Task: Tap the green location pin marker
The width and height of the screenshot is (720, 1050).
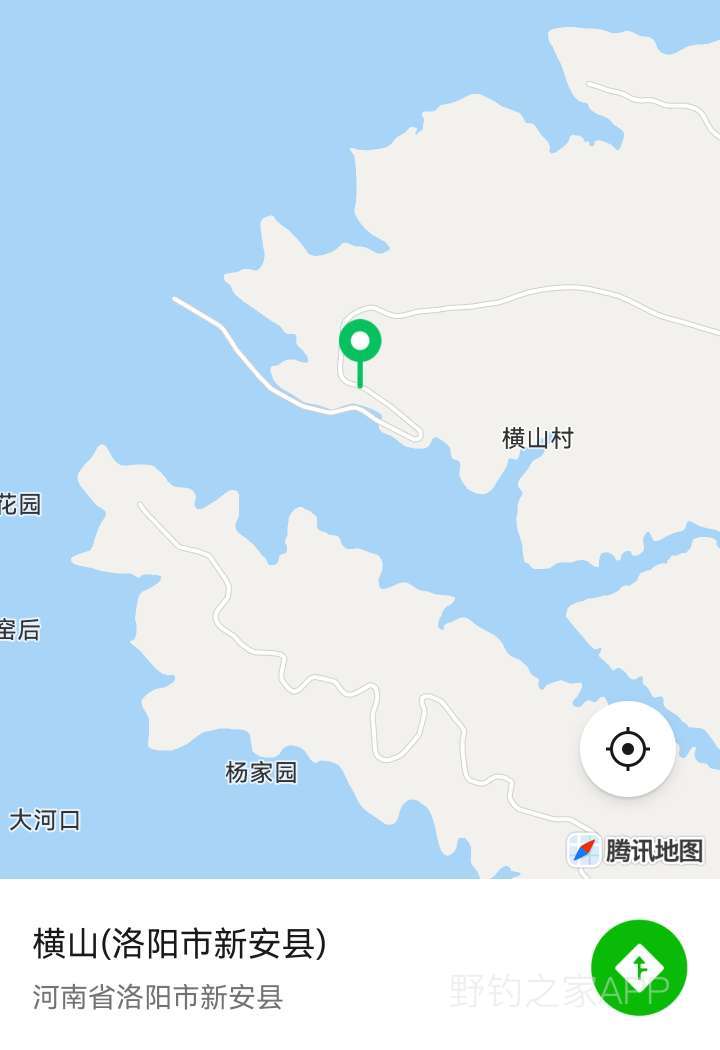Action: pos(360,344)
